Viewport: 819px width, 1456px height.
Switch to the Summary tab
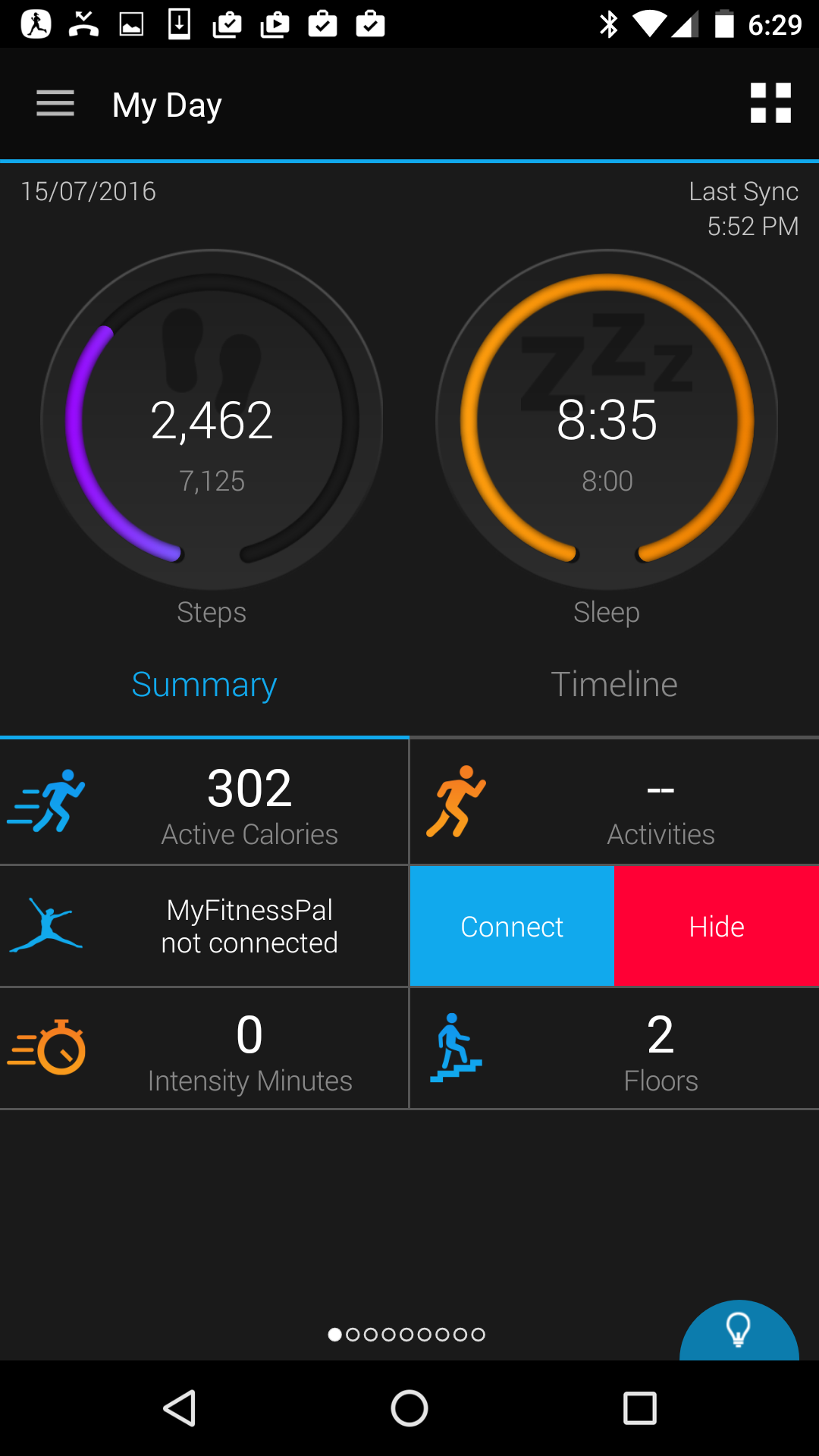tap(204, 685)
